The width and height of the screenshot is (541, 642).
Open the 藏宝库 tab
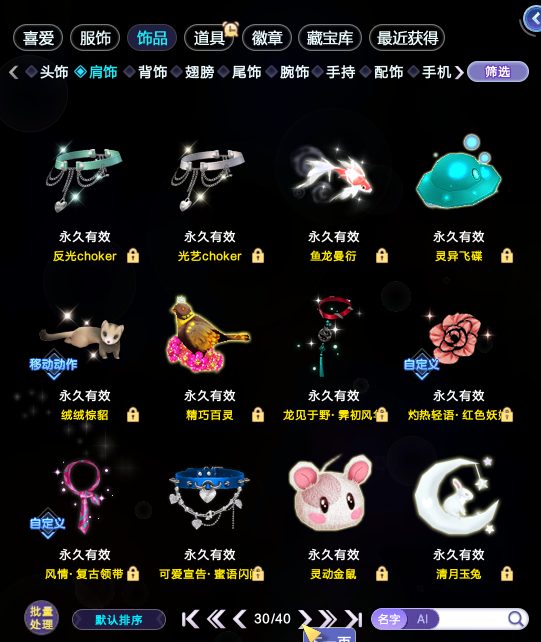pyautogui.click(x=330, y=38)
